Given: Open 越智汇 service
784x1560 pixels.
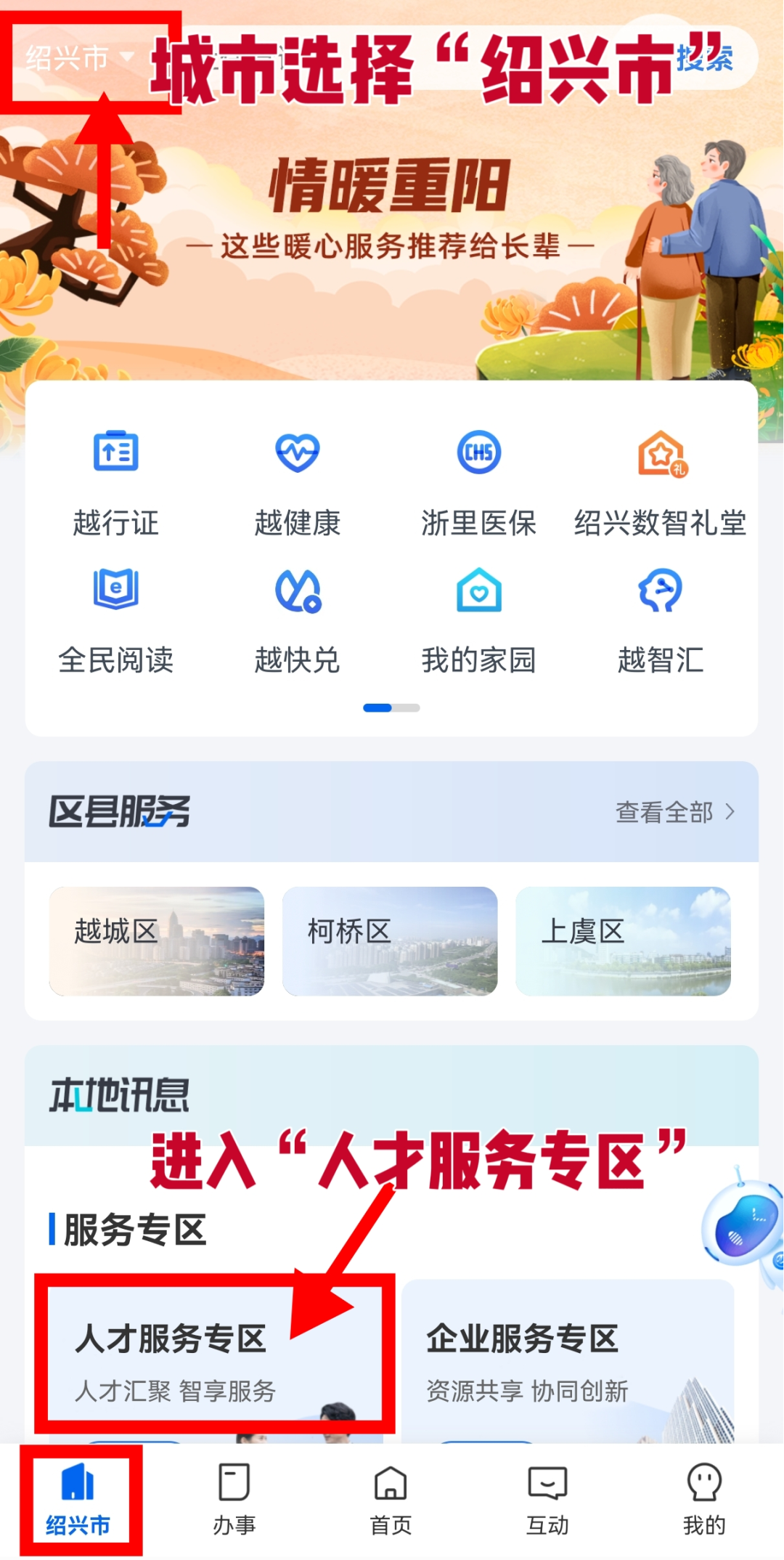Looking at the screenshot, I should coord(661,617).
